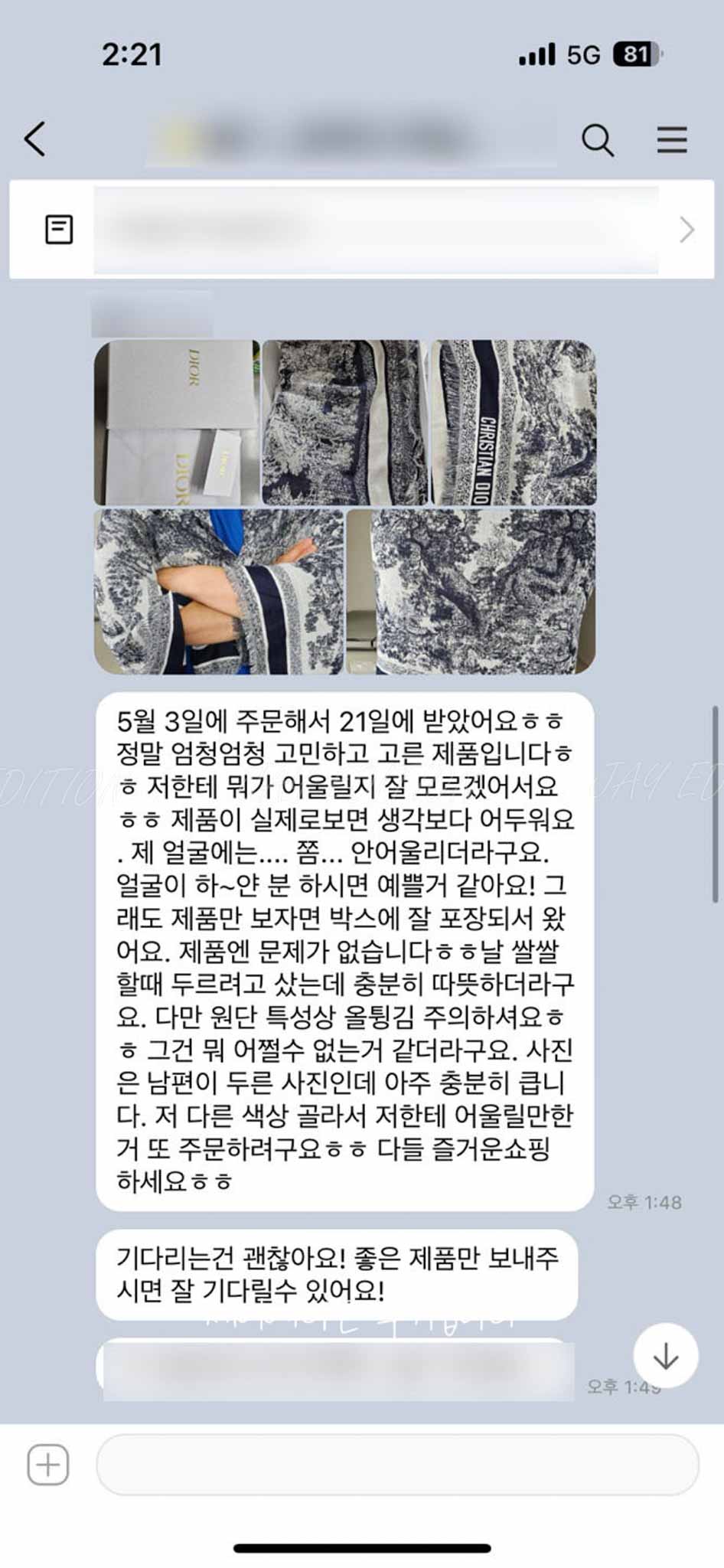Image resolution: width=724 pixels, height=1568 pixels.
Task: Open the crossed-arms scarf photo
Action: tap(219, 591)
